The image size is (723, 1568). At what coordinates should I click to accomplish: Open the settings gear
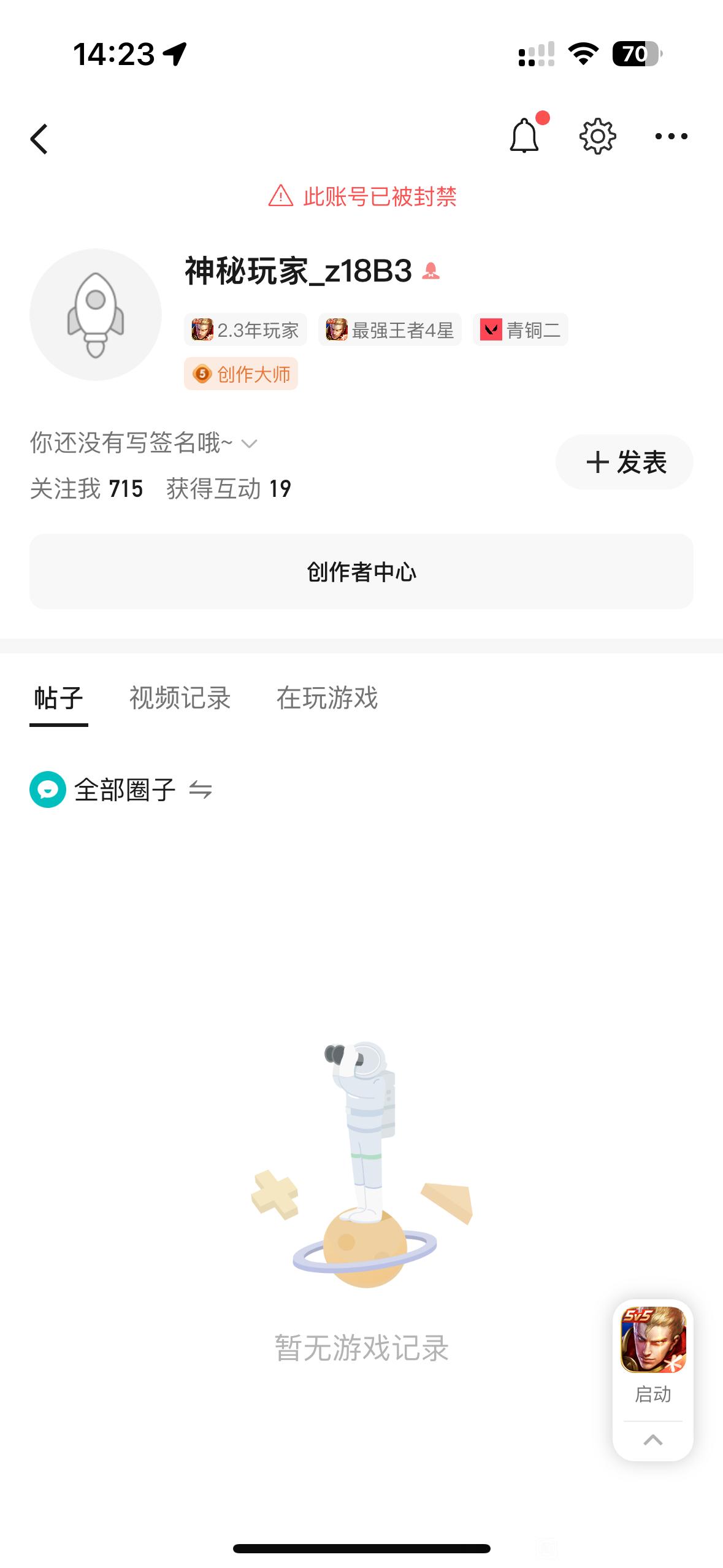coord(597,136)
